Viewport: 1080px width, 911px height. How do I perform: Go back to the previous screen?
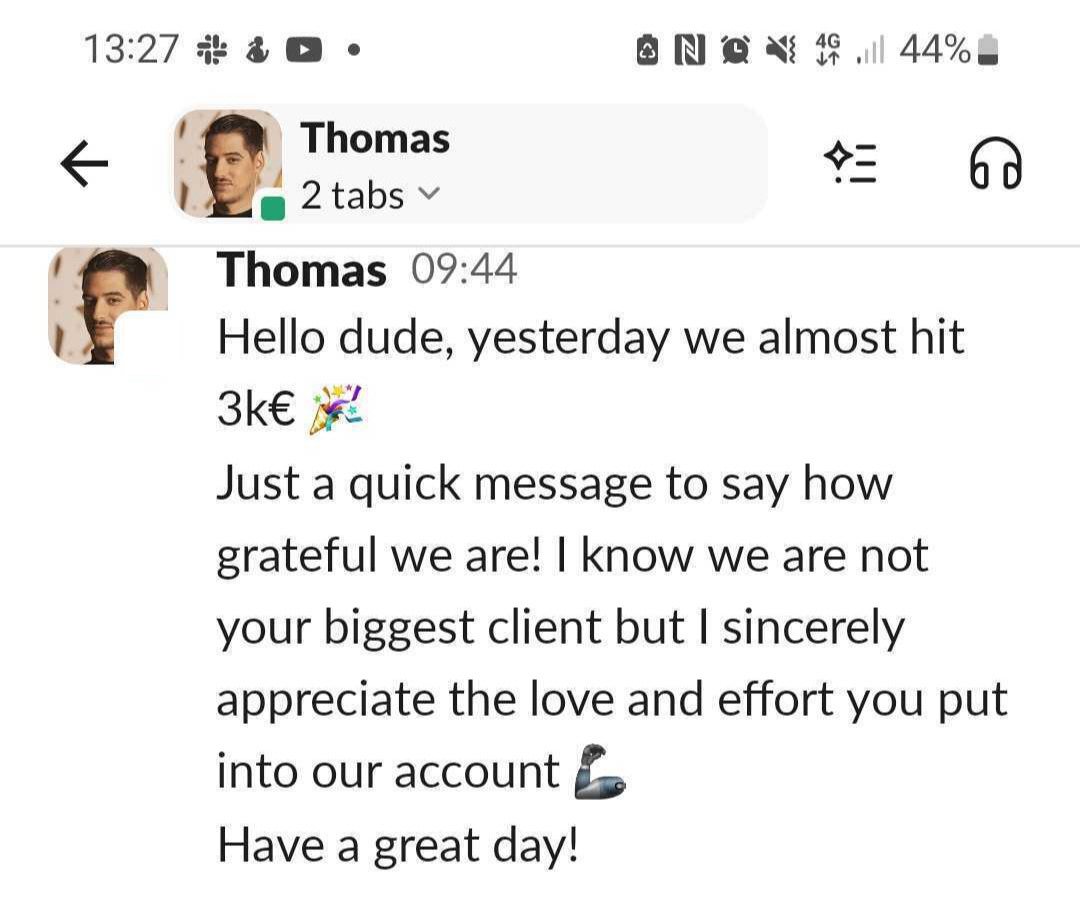click(x=84, y=164)
